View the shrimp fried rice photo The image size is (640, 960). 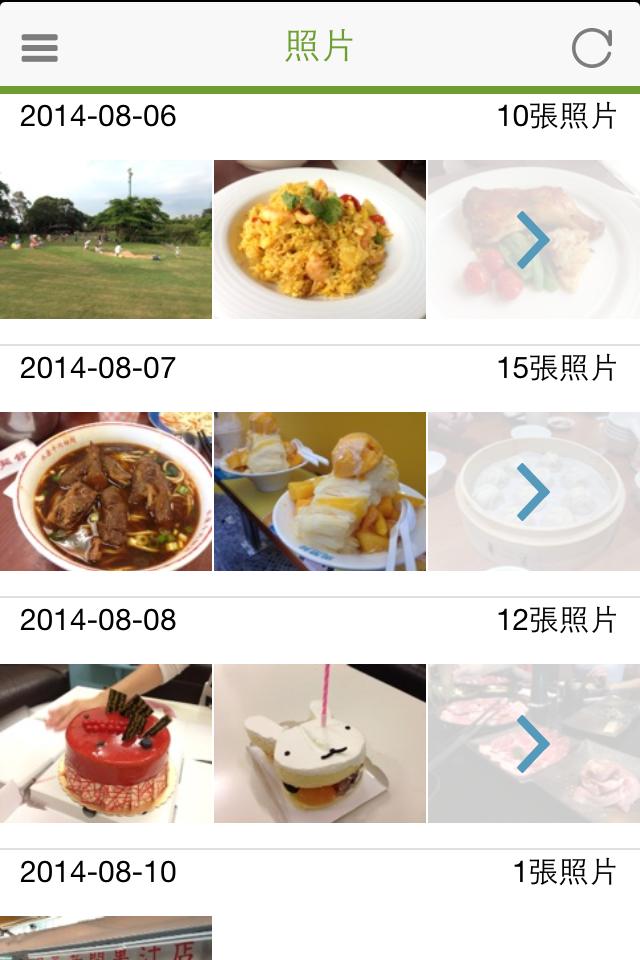click(x=320, y=239)
